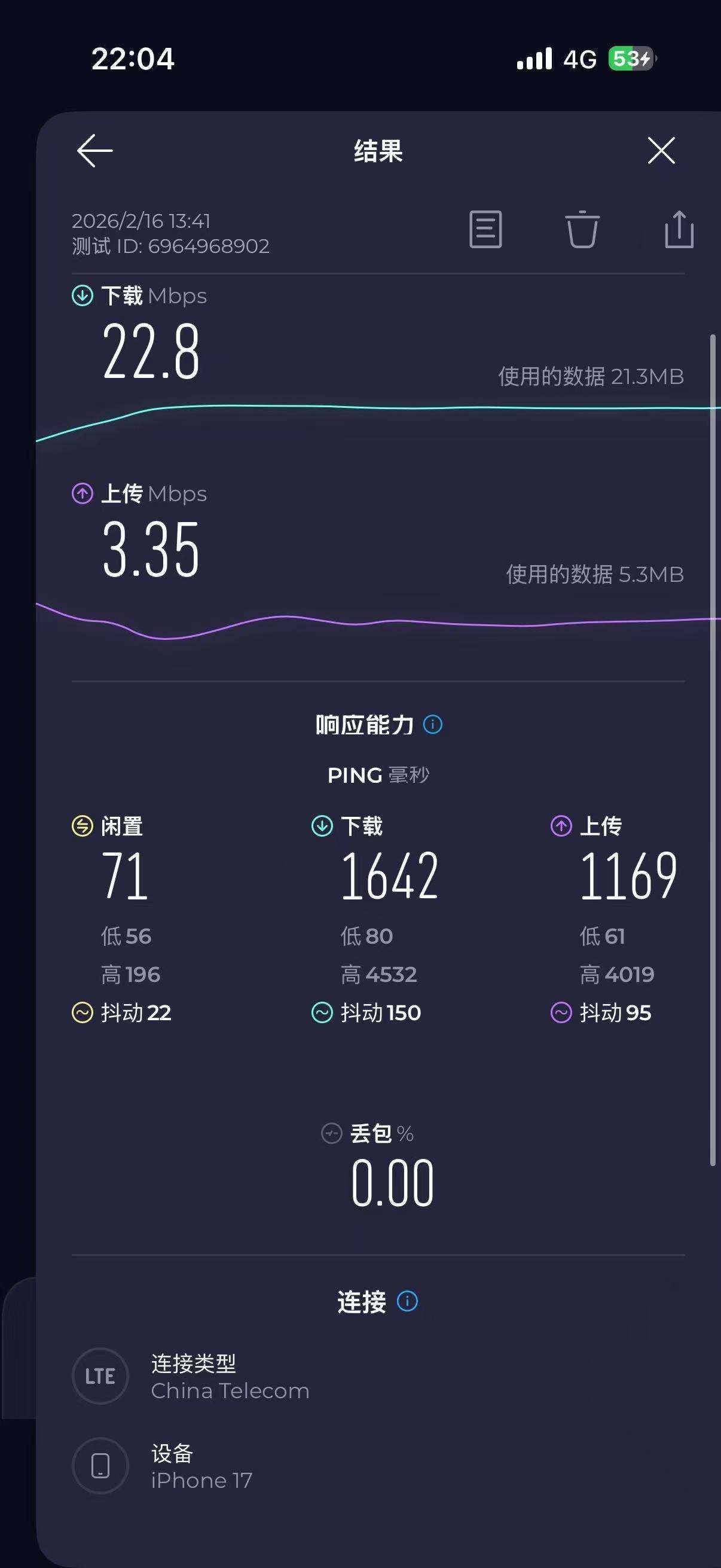Delete this test result via trash icon

[582, 230]
